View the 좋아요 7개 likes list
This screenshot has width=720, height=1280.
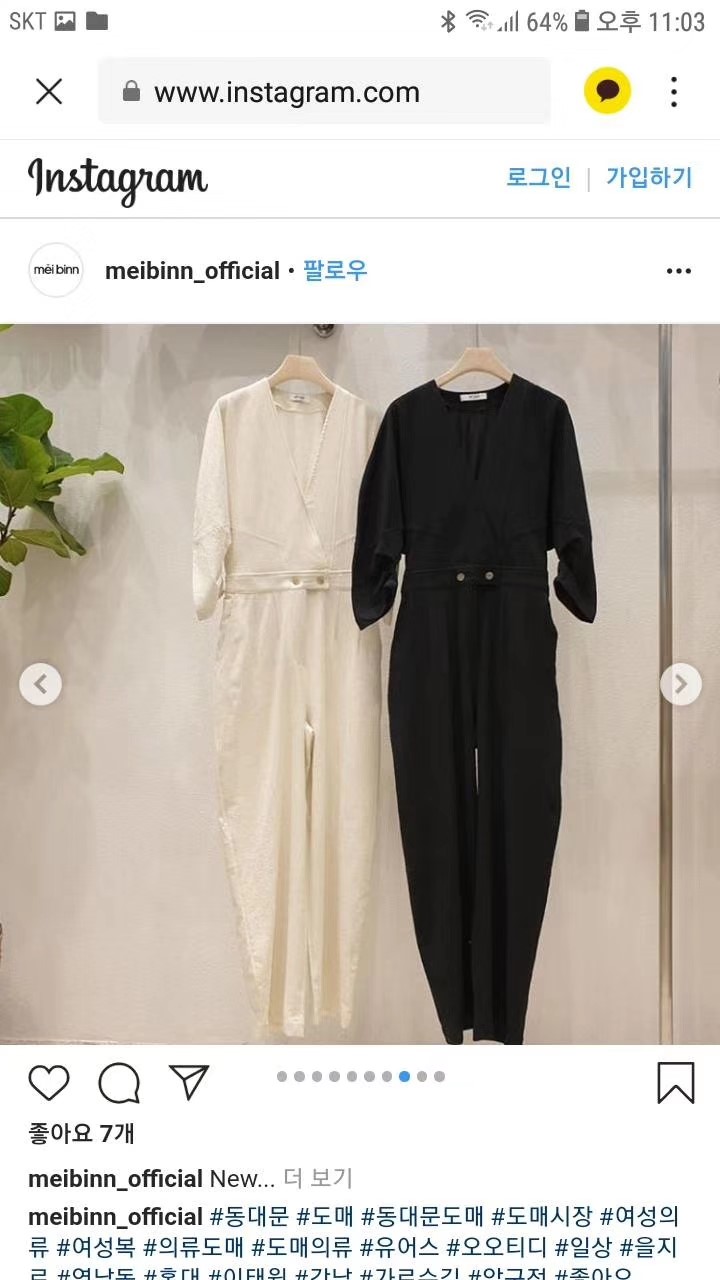coord(81,1133)
